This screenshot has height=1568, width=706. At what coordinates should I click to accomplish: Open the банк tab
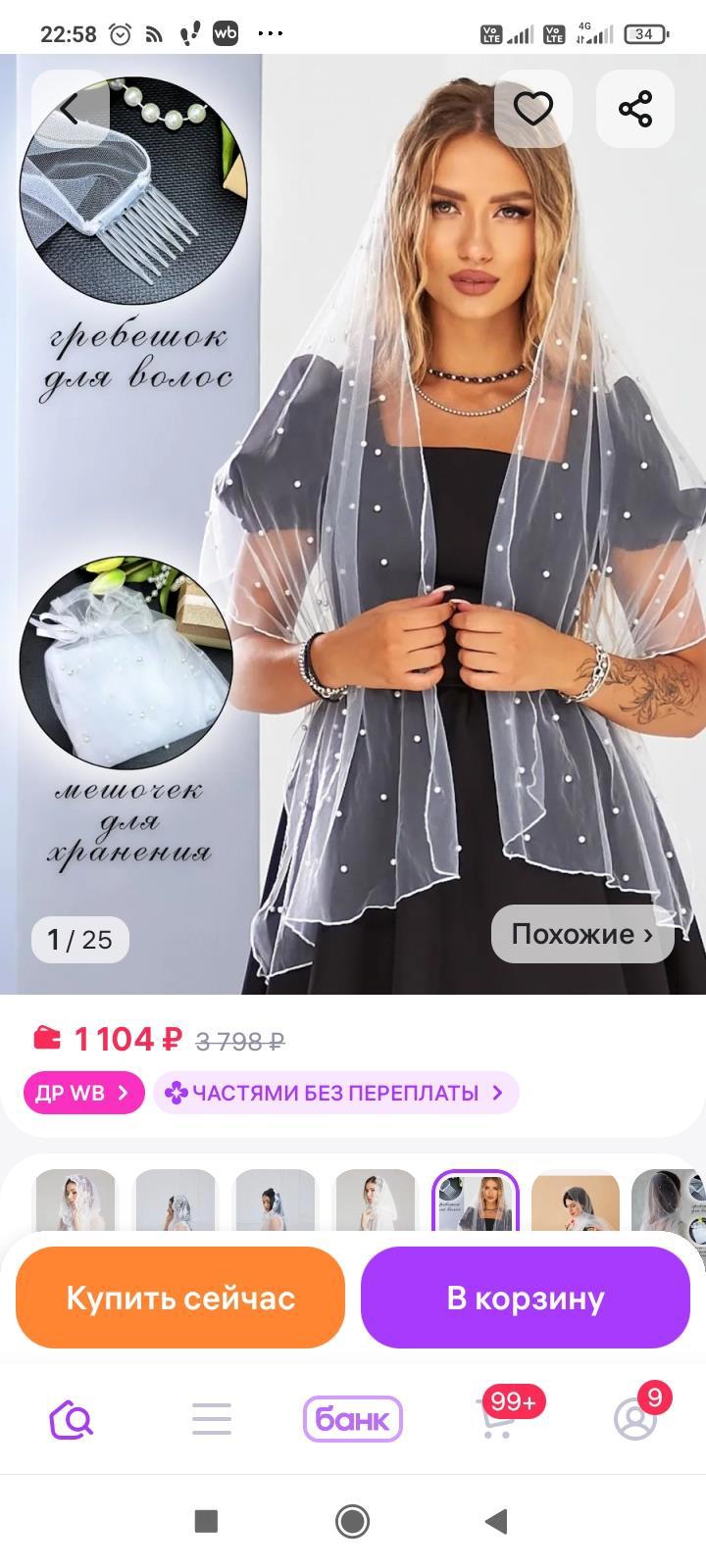coord(353,1419)
